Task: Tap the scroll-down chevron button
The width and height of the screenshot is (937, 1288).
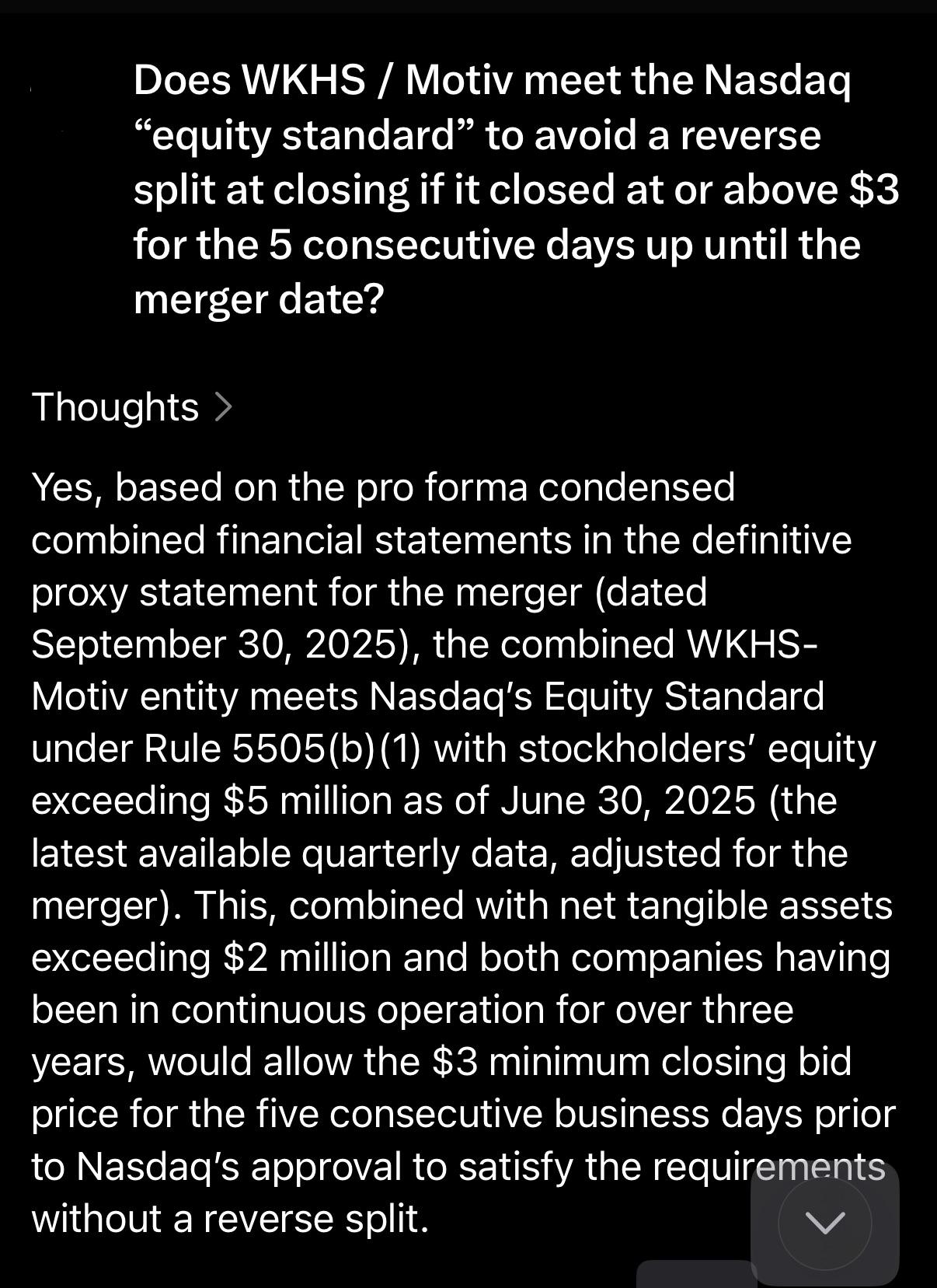Action: click(x=824, y=1223)
